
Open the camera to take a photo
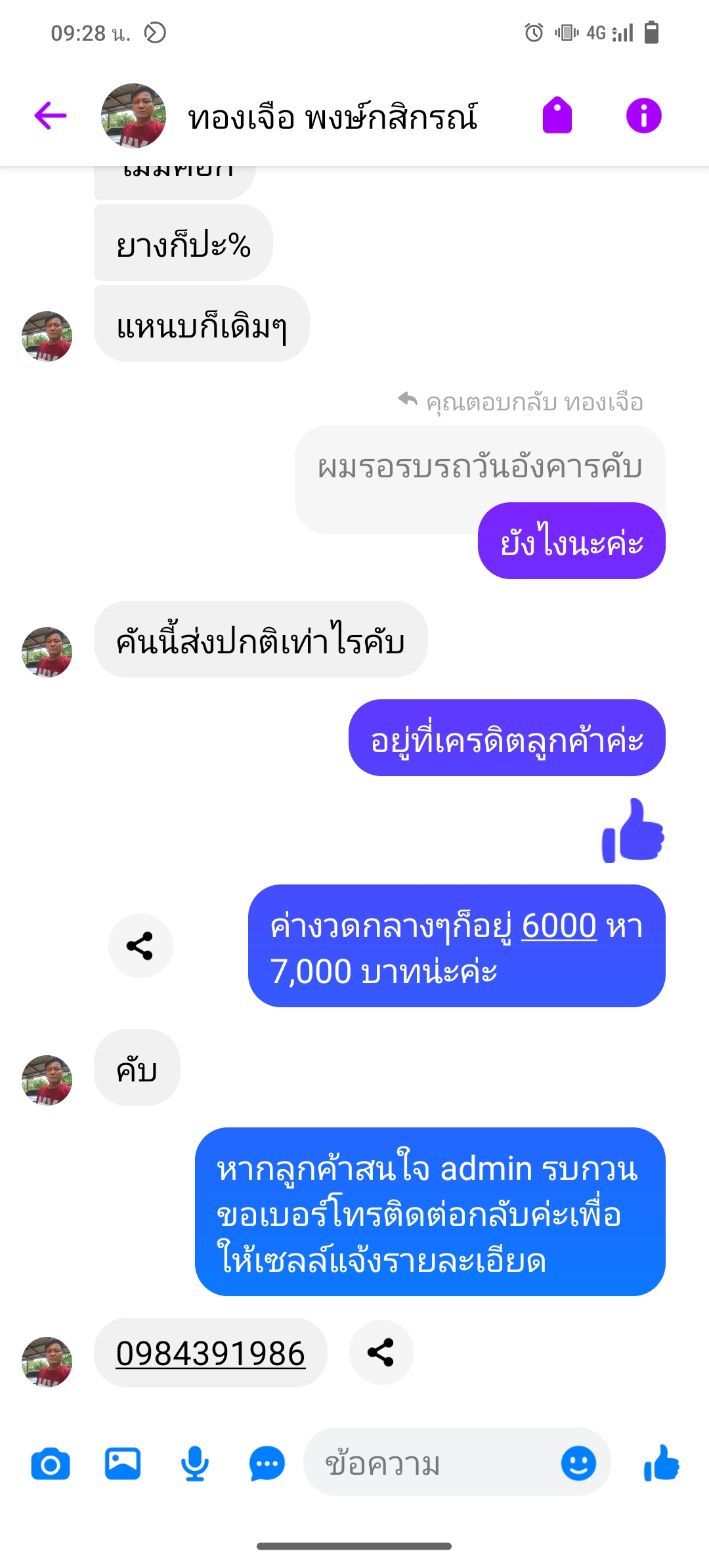(51, 1464)
